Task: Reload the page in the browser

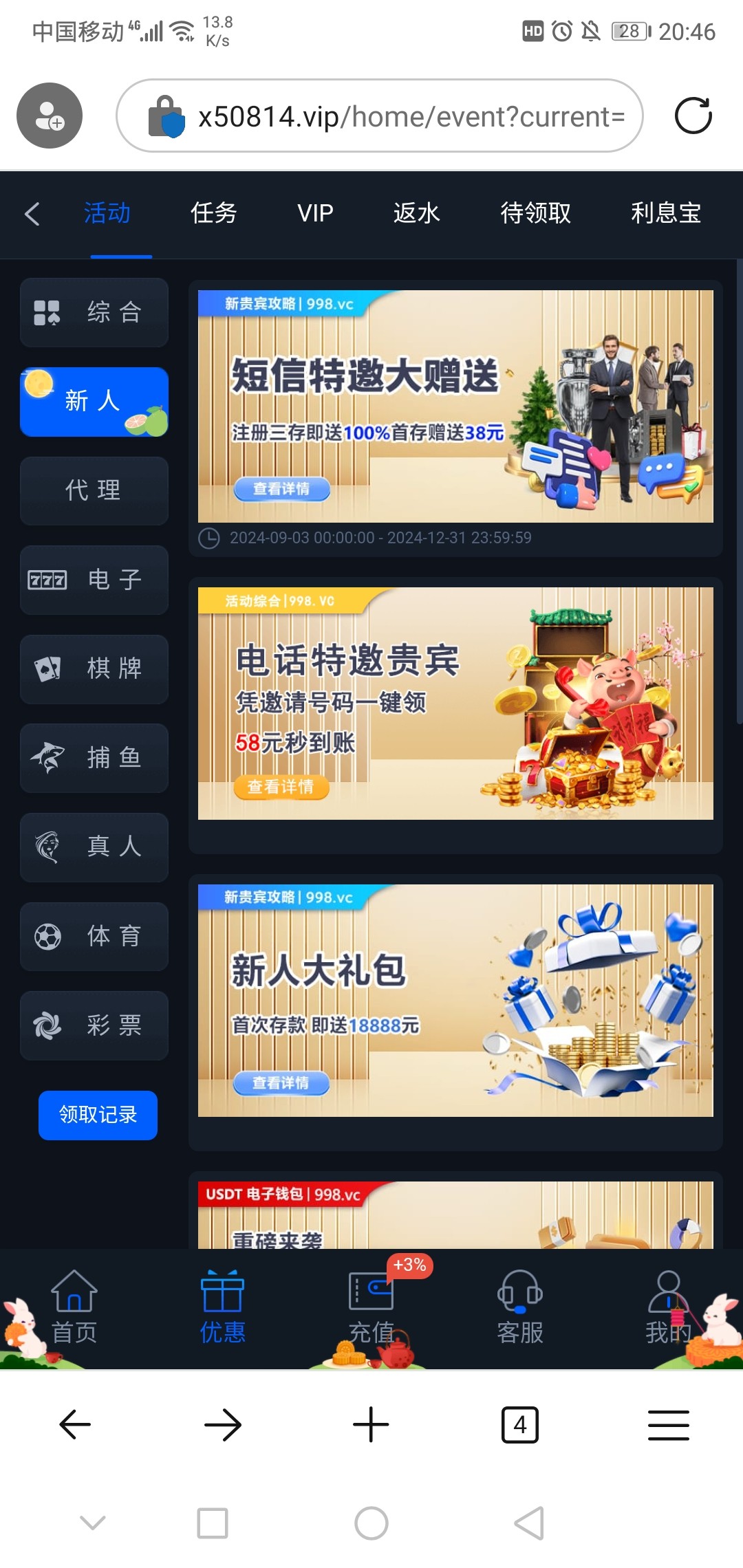Action: 693,116
